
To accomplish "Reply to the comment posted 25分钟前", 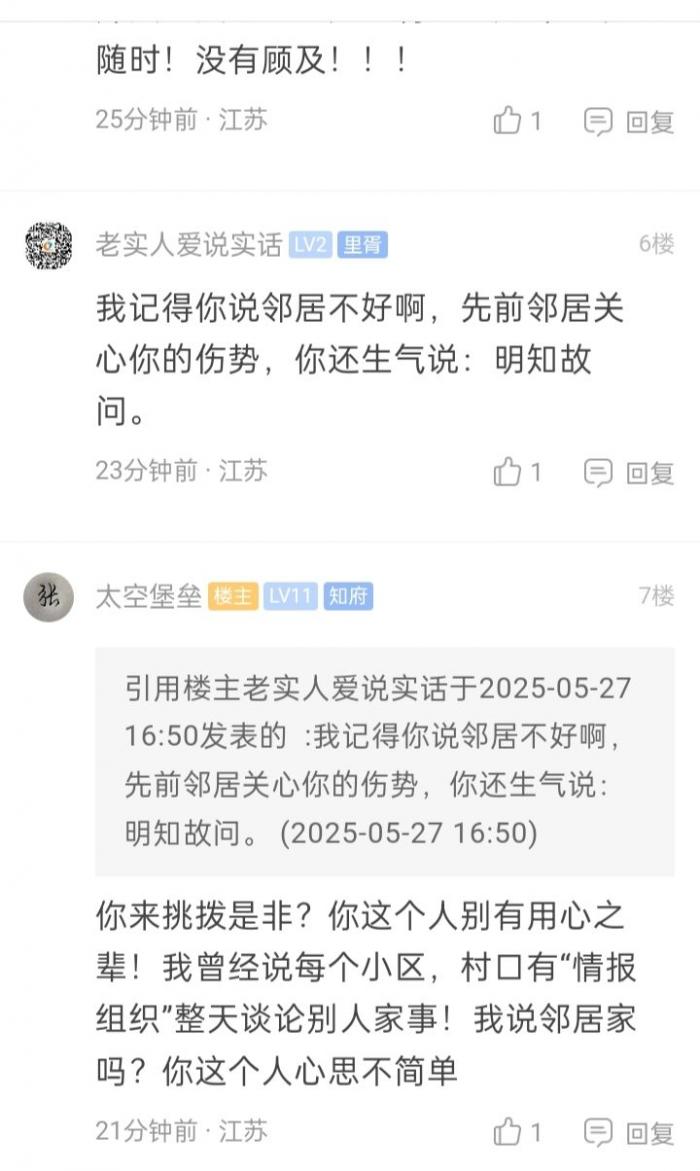I will (630, 121).
